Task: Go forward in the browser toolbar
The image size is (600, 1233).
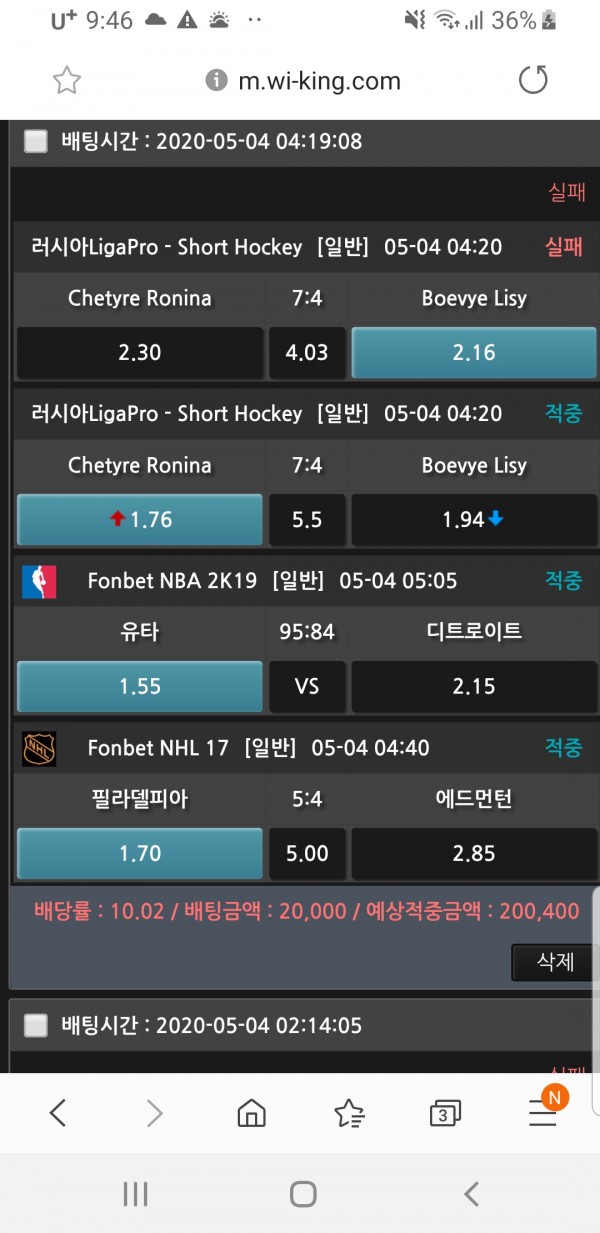Action: click(154, 1112)
